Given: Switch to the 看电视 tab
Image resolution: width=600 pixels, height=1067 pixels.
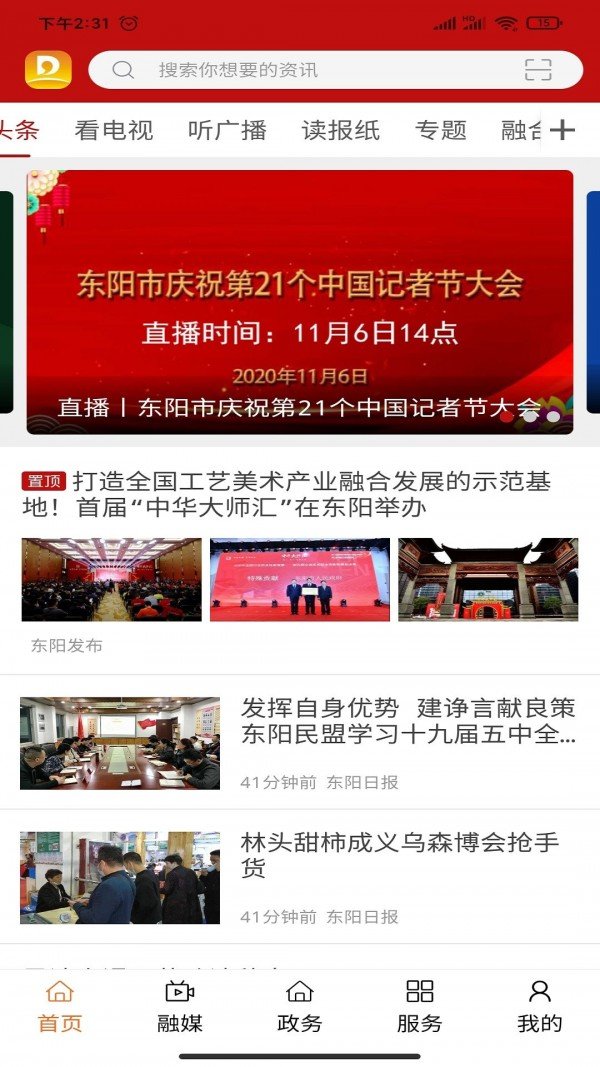Looking at the screenshot, I should (x=114, y=130).
